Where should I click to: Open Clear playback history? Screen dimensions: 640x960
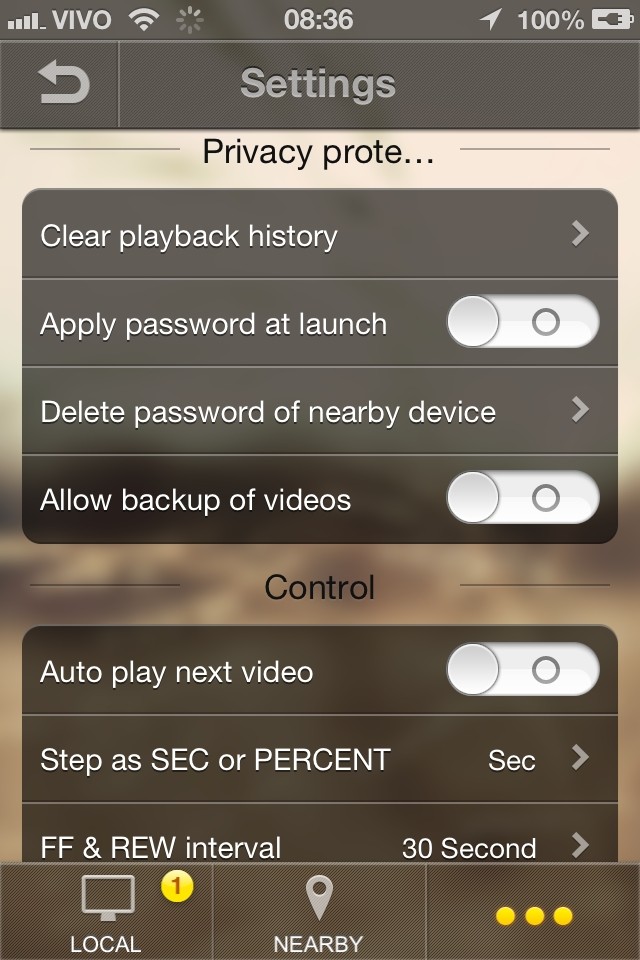pos(318,235)
